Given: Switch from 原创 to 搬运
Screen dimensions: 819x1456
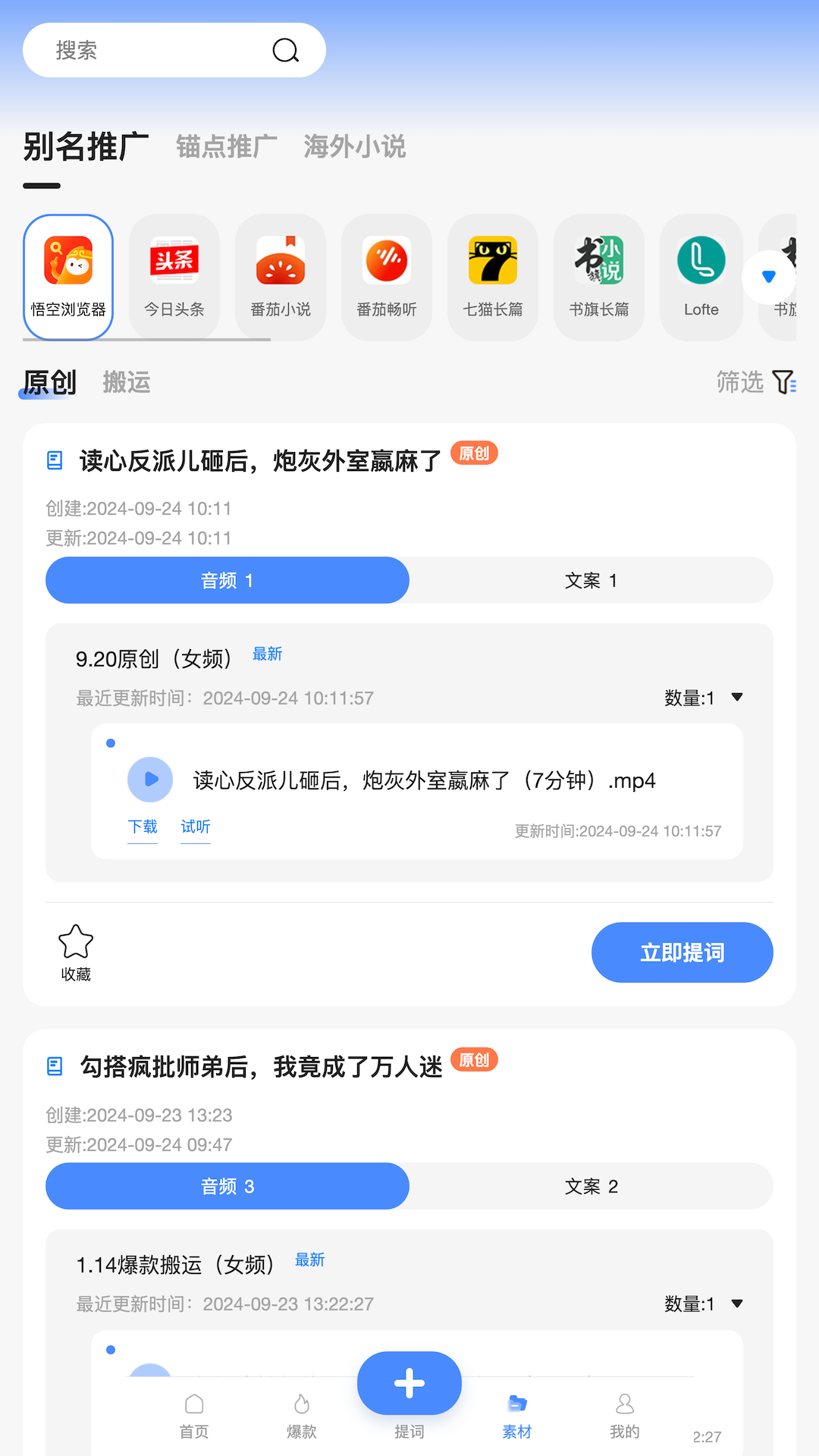Looking at the screenshot, I should click(127, 384).
